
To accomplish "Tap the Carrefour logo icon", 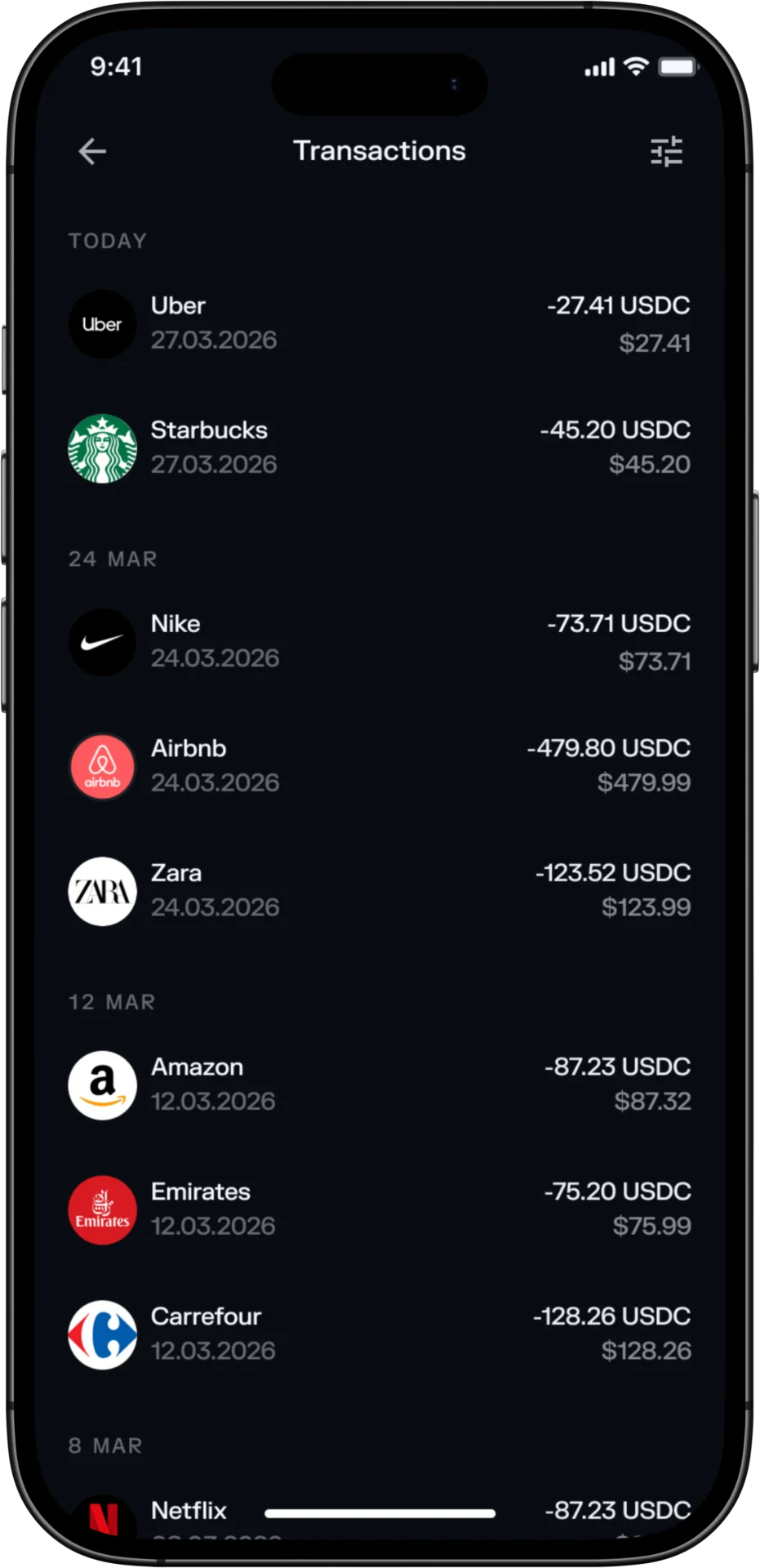I will (102, 1334).
